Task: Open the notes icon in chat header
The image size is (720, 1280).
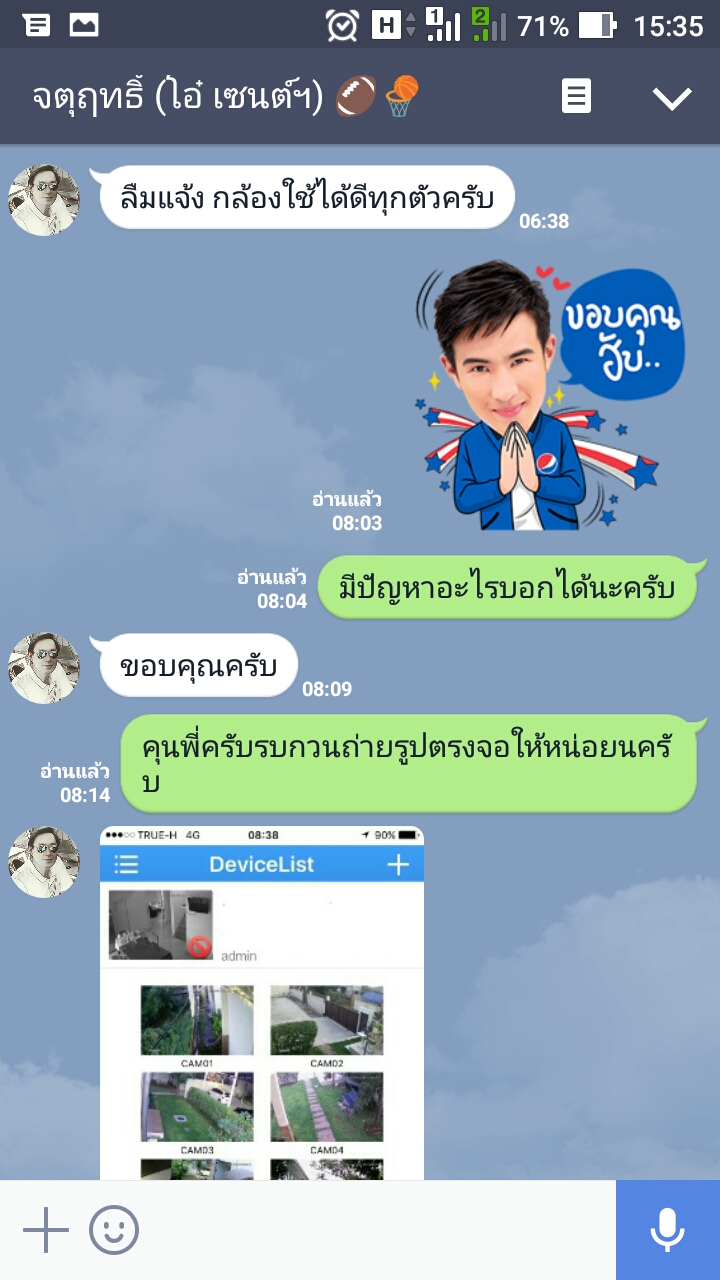Action: (x=576, y=97)
